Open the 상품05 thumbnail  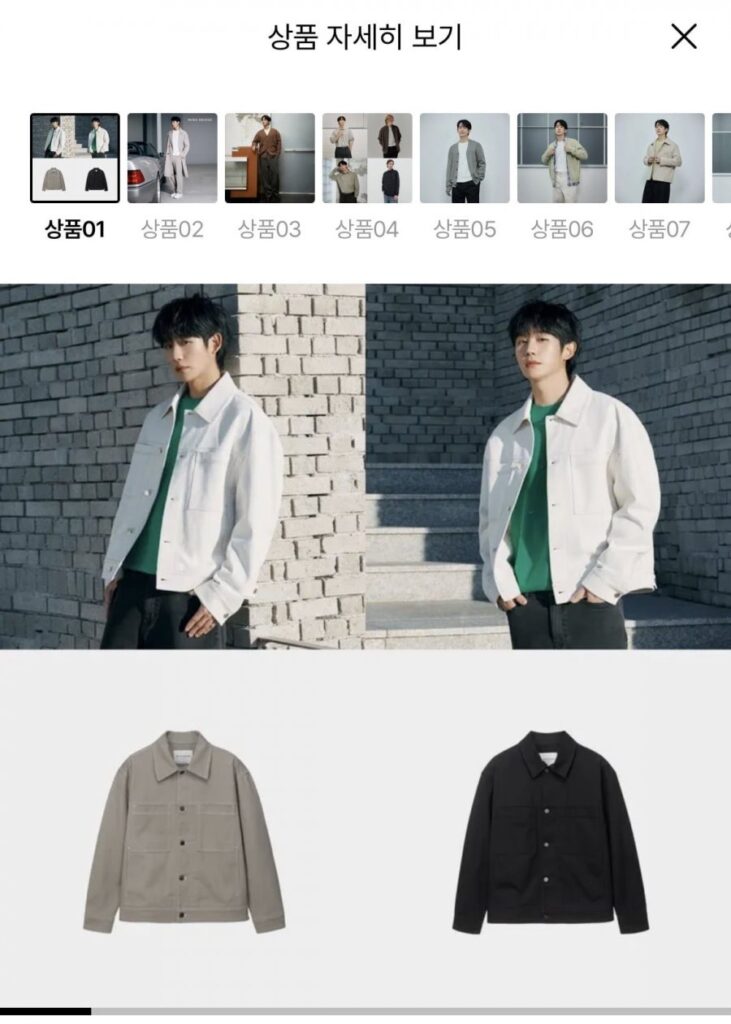click(464, 158)
